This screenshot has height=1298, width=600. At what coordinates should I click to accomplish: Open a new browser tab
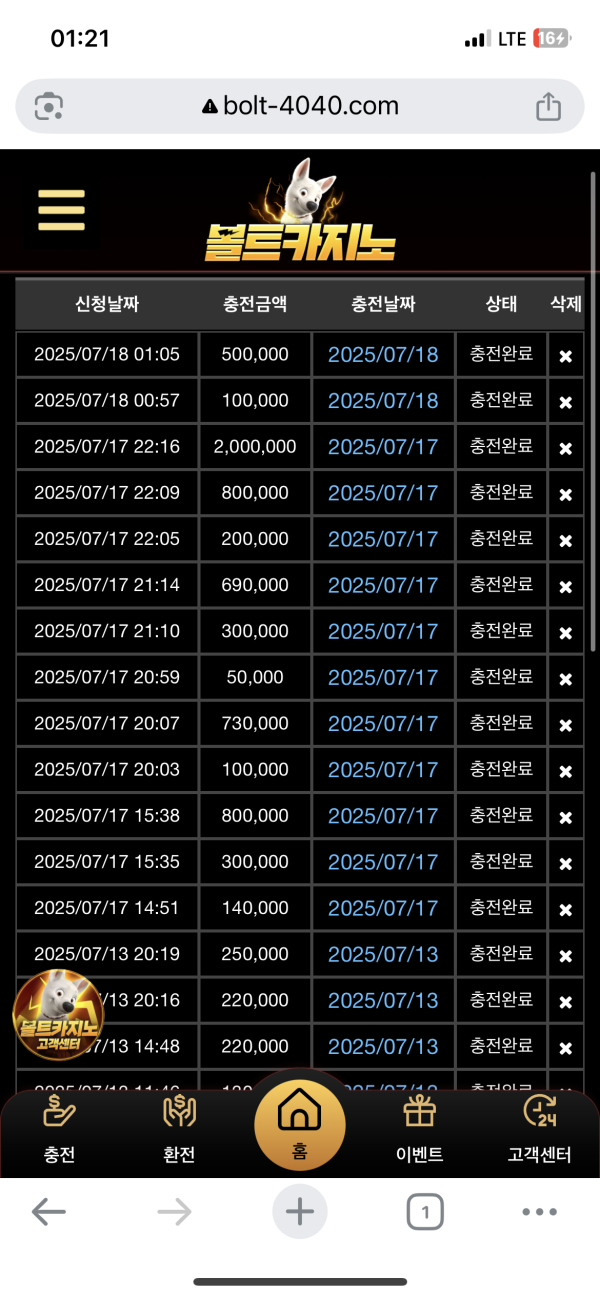299,1213
